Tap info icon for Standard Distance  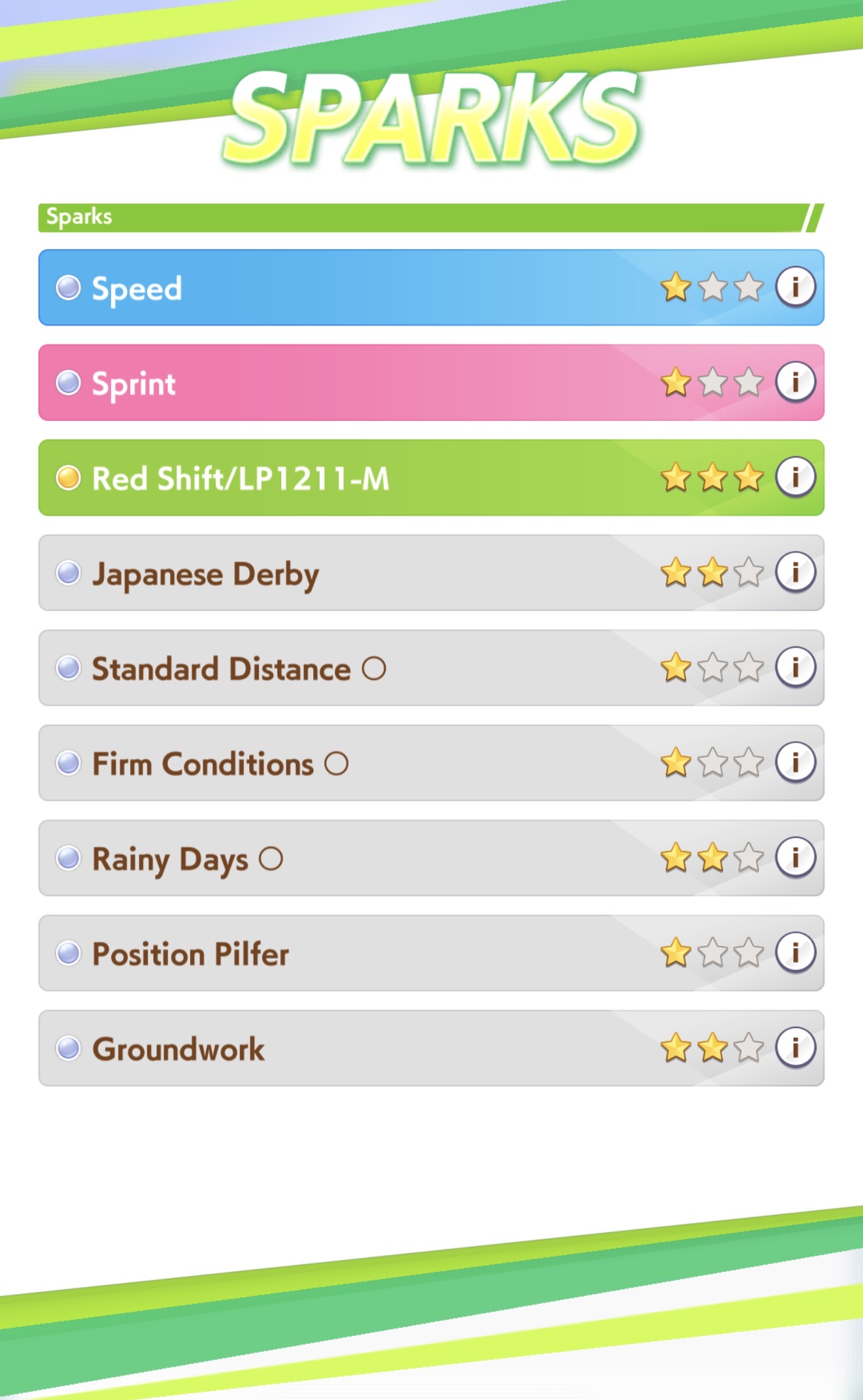click(795, 667)
